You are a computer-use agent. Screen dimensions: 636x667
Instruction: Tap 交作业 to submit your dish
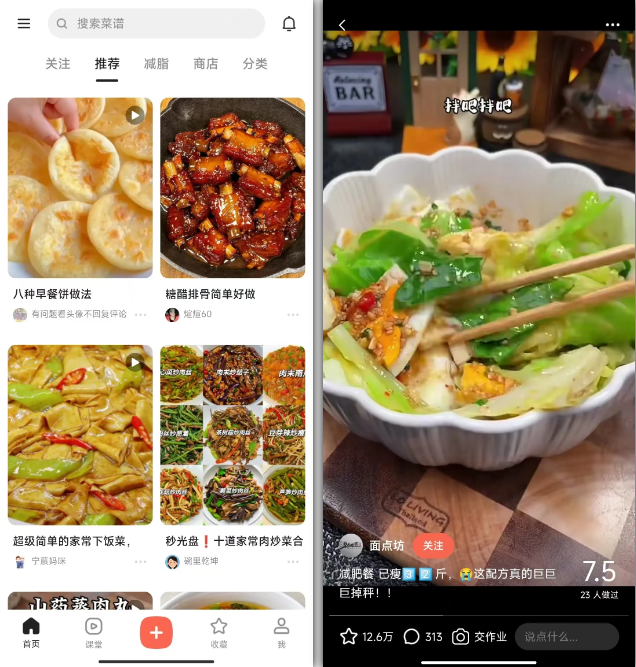tap(480, 636)
